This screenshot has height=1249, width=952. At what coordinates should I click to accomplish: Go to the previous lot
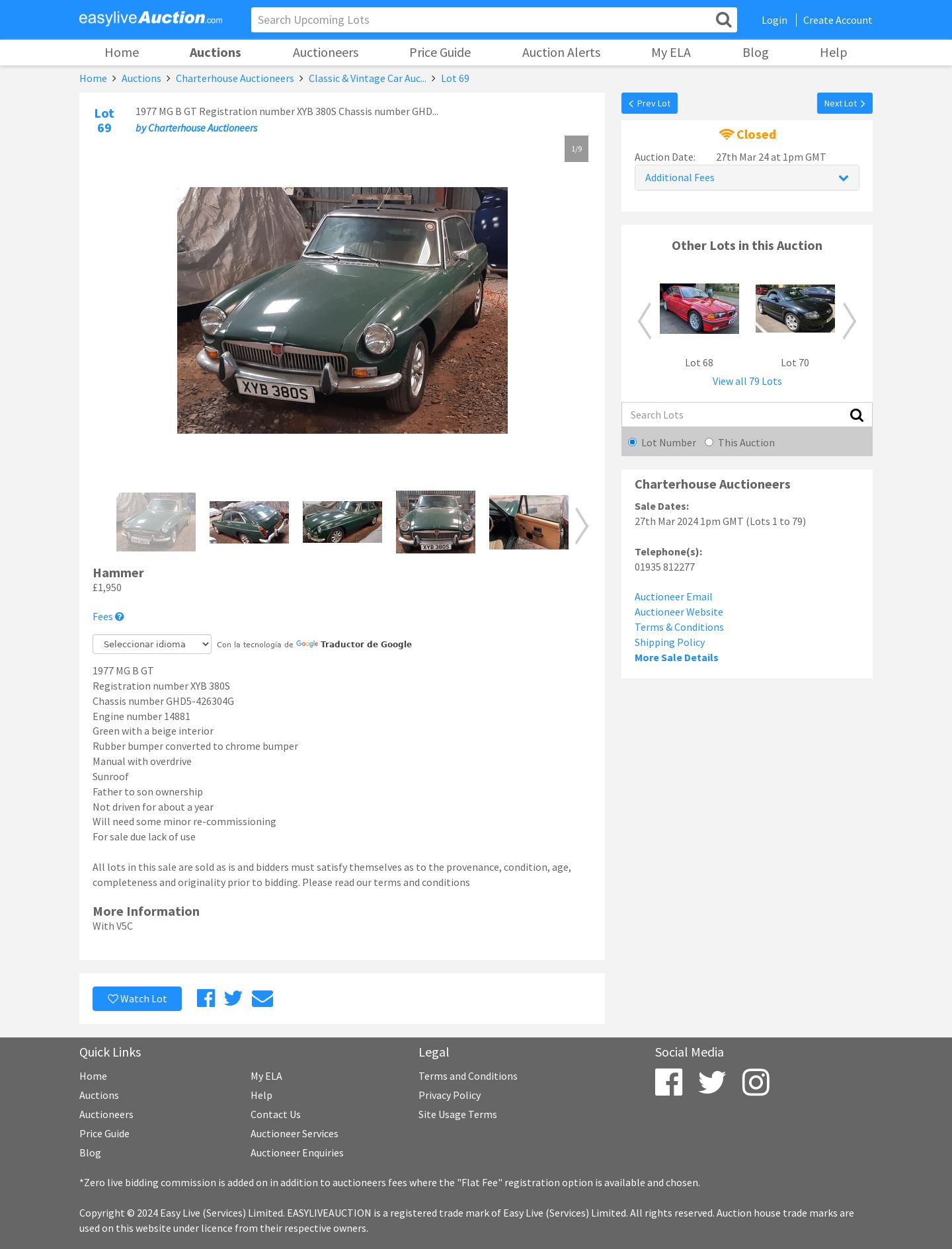pyautogui.click(x=649, y=104)
